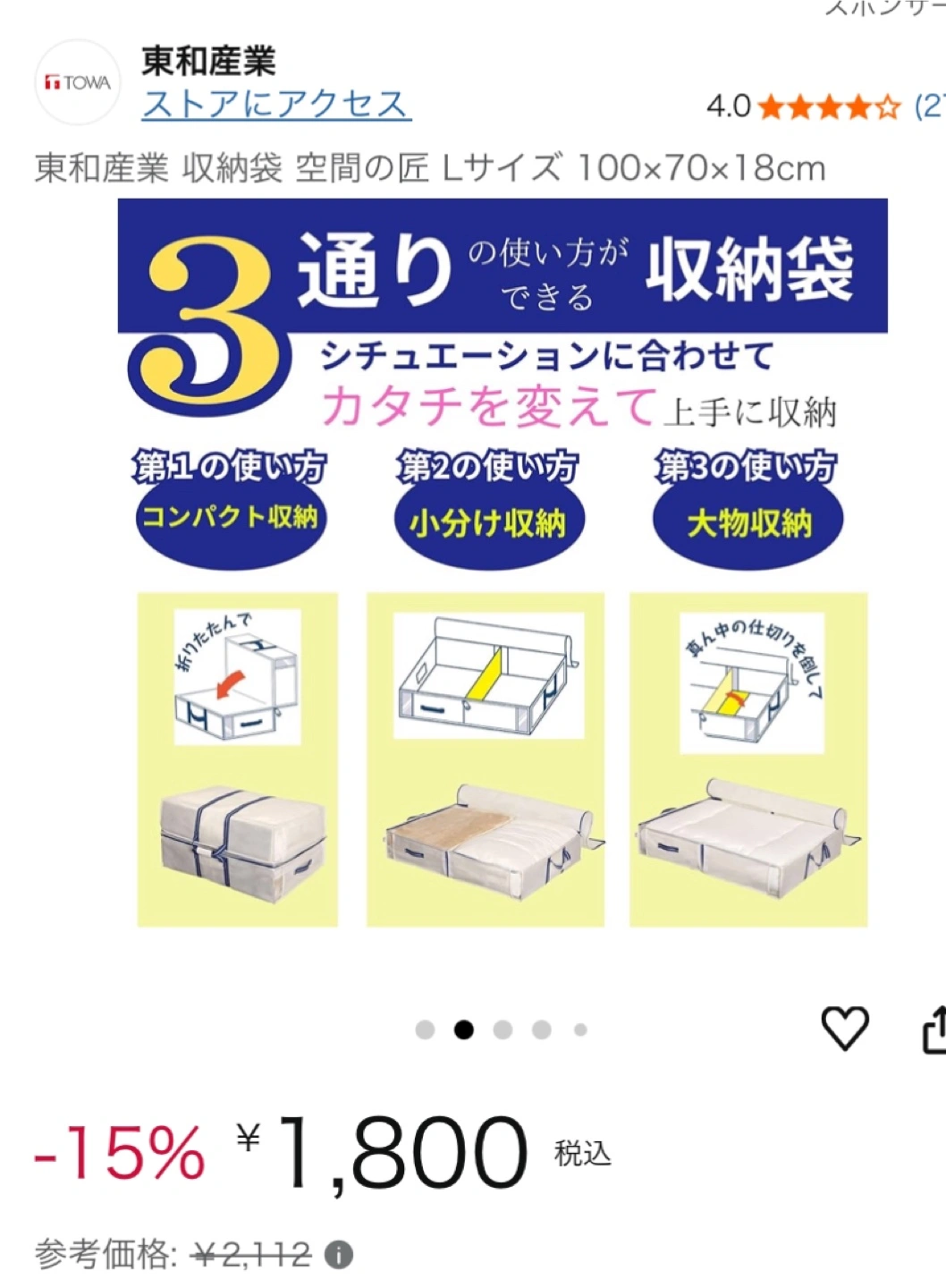This screenshot has width=946, height=1288.
Task: Jump to the third image page dot
Action: pos(503,1030)
